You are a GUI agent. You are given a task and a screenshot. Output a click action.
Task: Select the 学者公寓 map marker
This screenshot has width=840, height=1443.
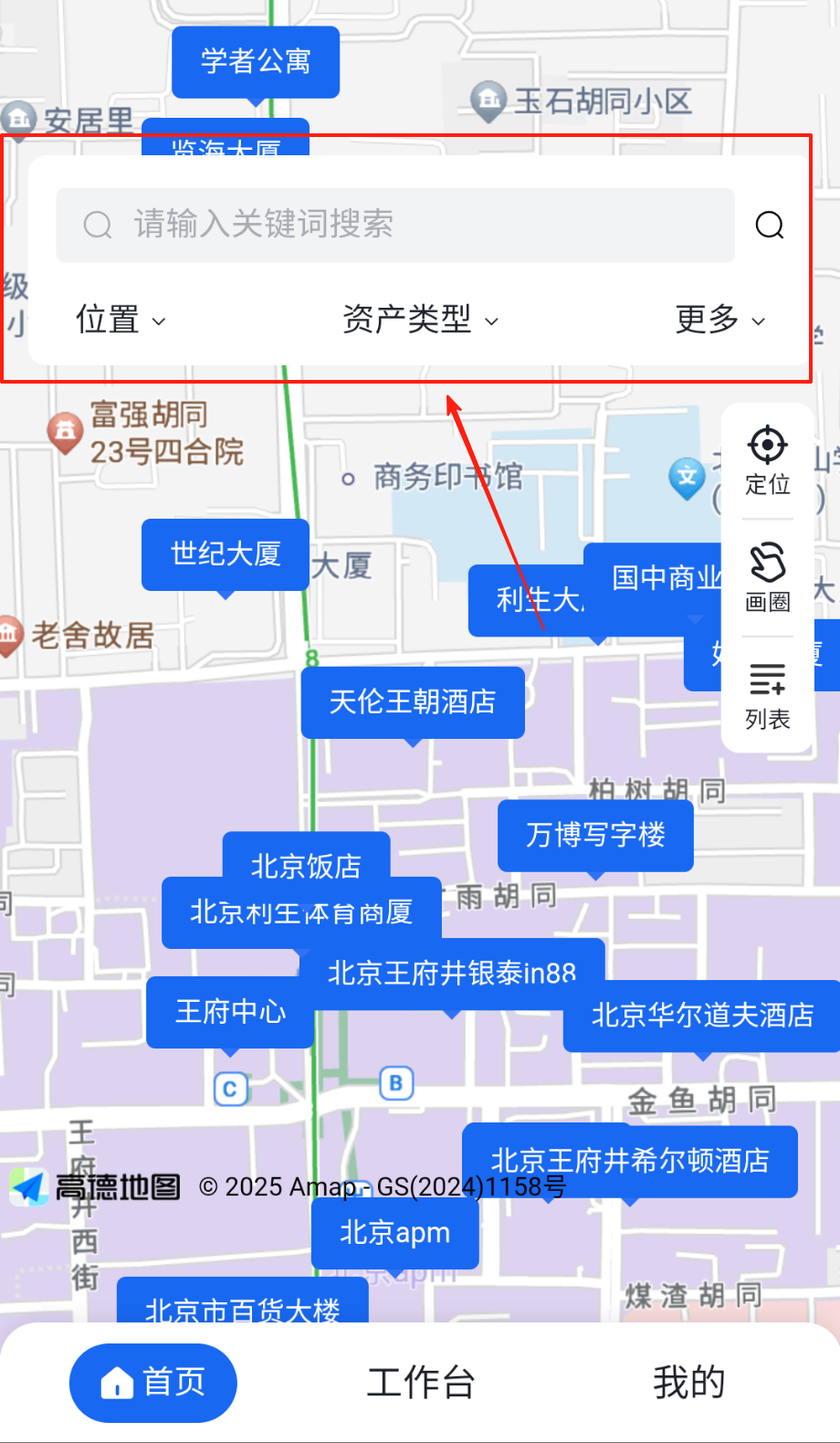[256, 61]
